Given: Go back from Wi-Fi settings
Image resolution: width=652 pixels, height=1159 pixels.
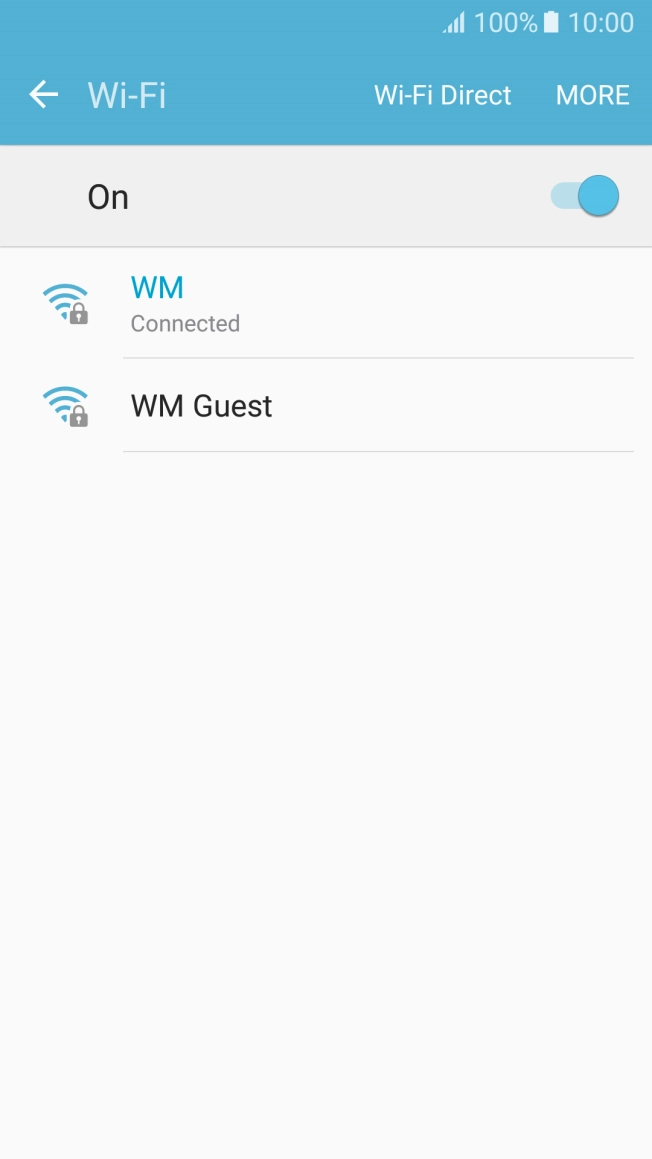Looking at the screenshot, I should [x=44, y=95].
